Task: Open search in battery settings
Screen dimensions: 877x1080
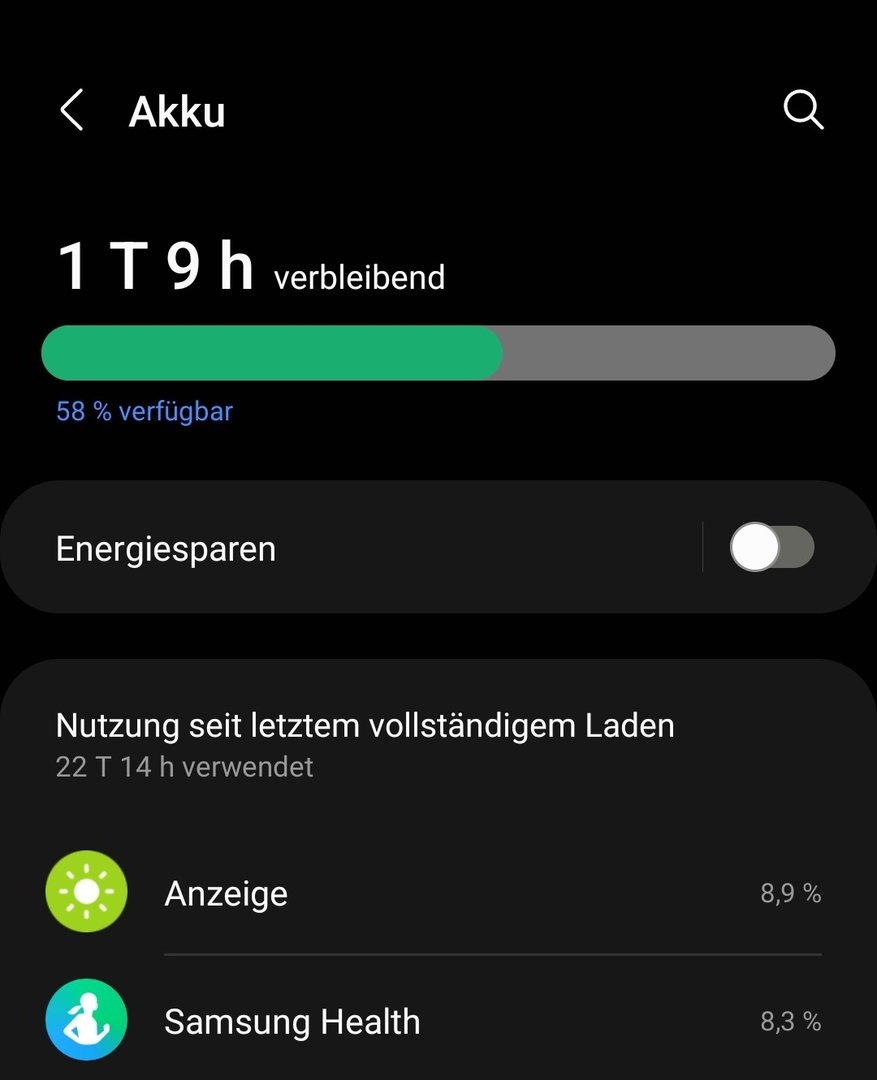Action: 803,110
